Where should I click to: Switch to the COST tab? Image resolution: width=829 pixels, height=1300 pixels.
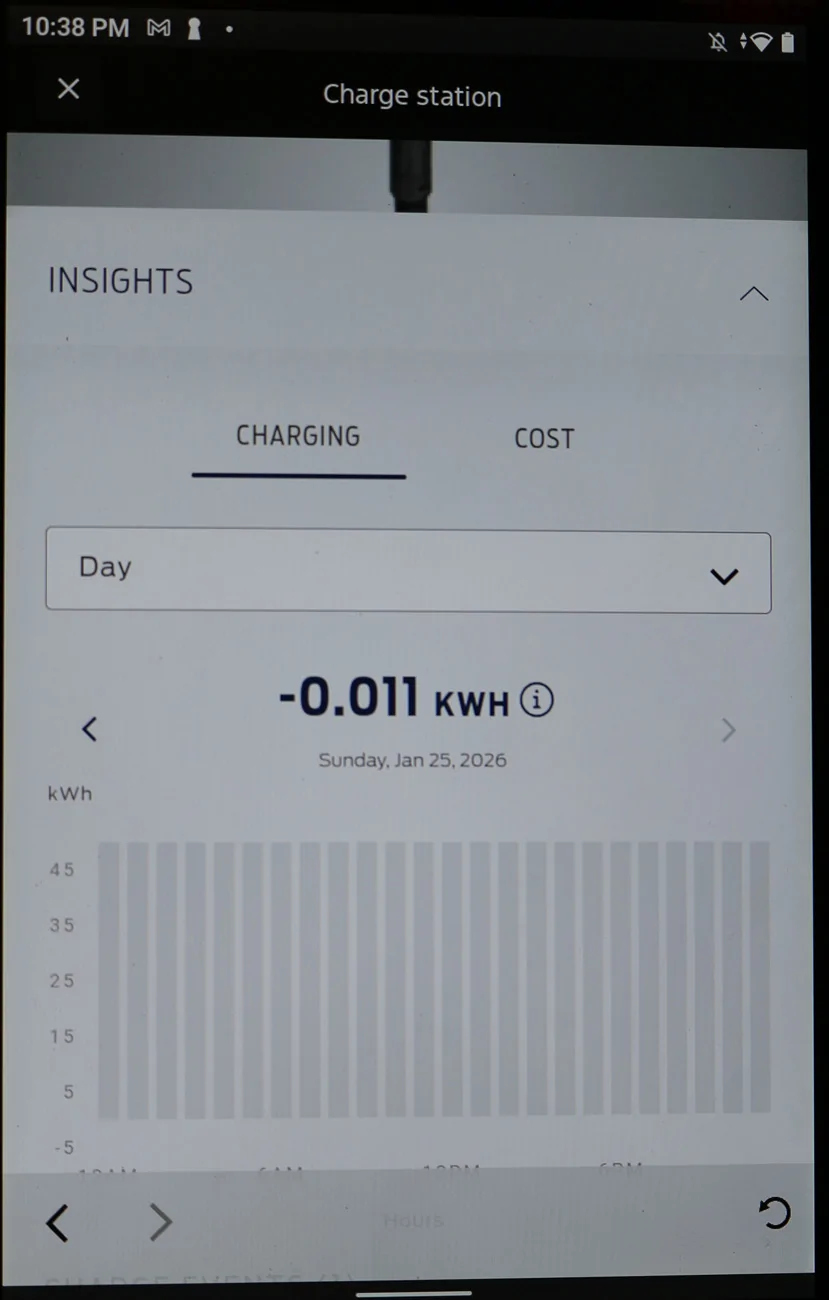pos(544,438)
